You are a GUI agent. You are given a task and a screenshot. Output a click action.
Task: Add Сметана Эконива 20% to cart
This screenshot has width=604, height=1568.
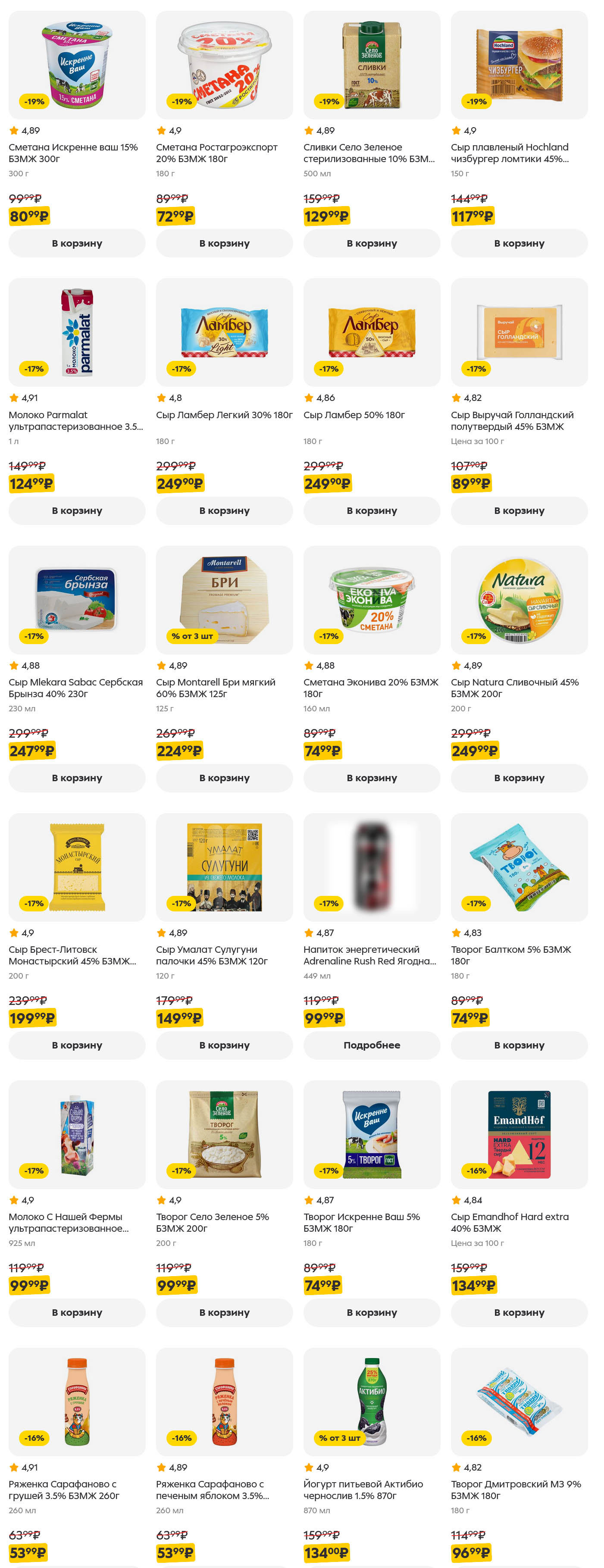(372, 777)
